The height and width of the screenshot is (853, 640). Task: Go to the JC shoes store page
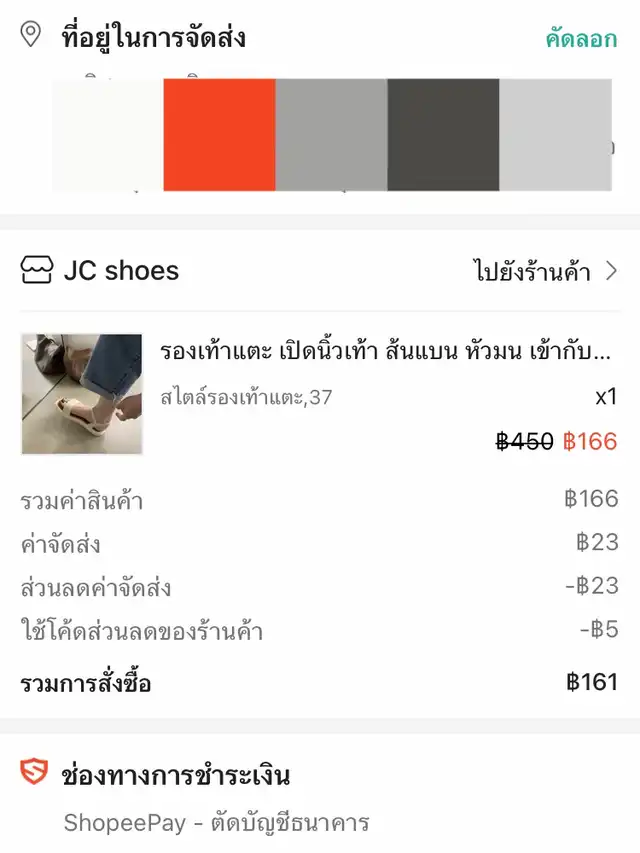pyautogui.click(x=546, y=271)
